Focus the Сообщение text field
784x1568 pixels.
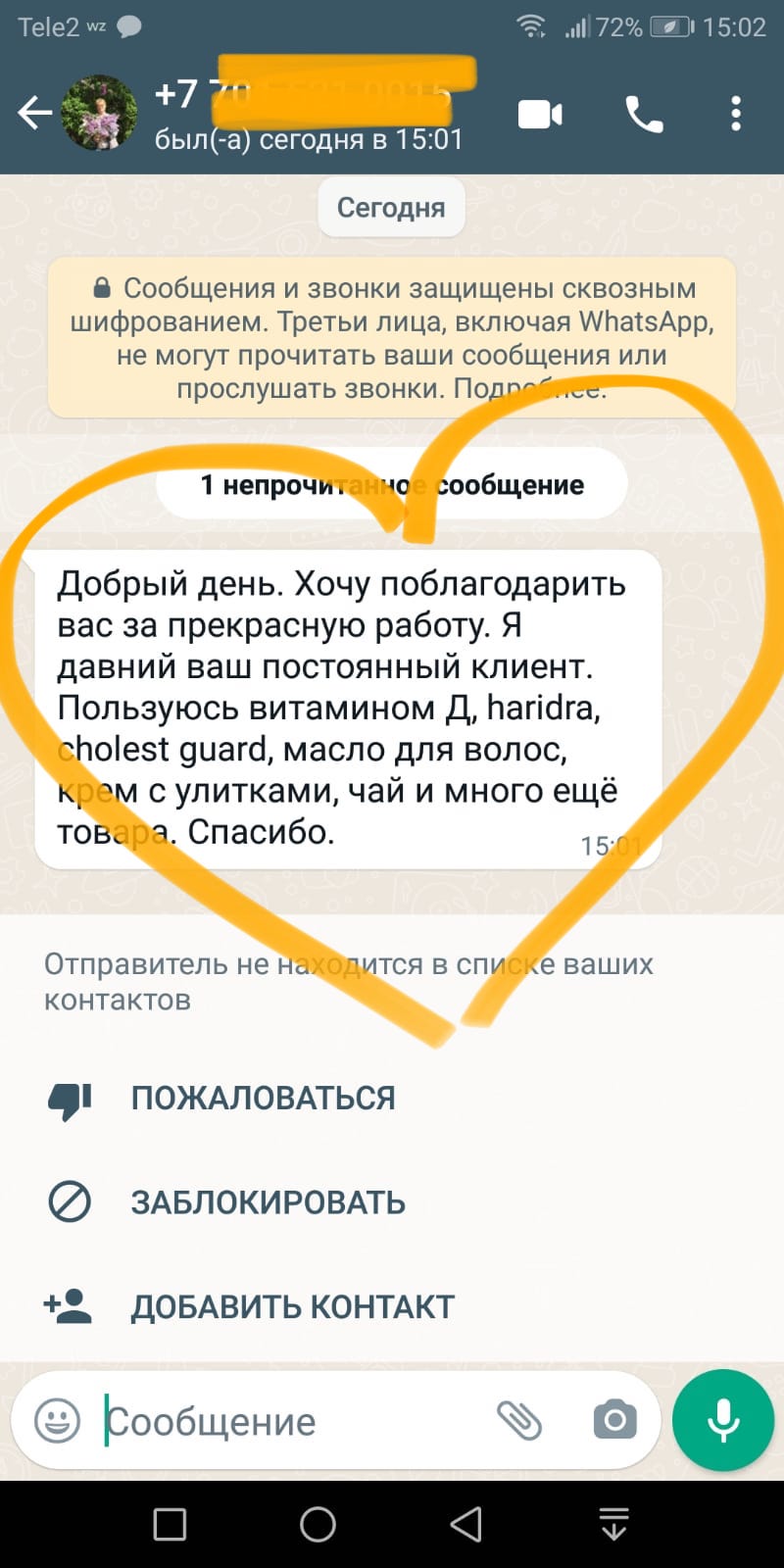294,1421
